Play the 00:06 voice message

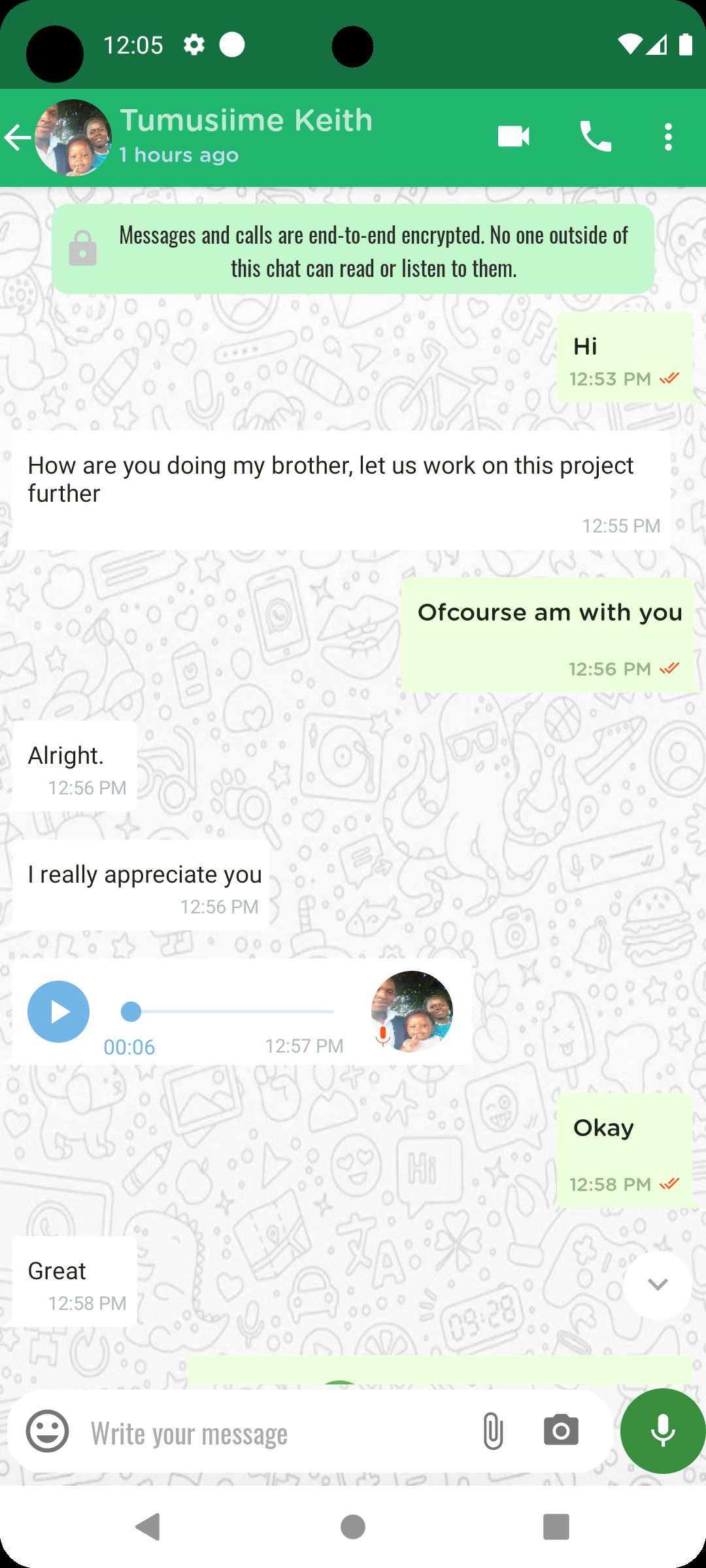[x=59, y=1011]
